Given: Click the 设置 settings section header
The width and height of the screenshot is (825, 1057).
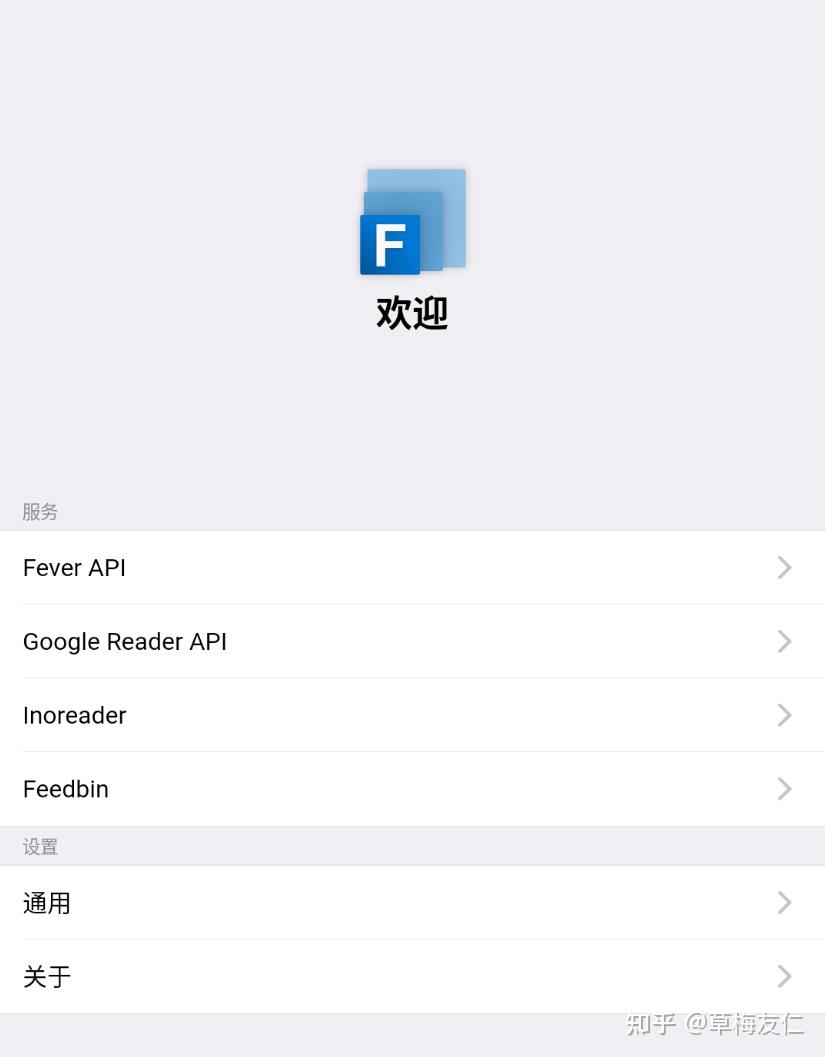Looking at the screenshot, I should (40, 847).
